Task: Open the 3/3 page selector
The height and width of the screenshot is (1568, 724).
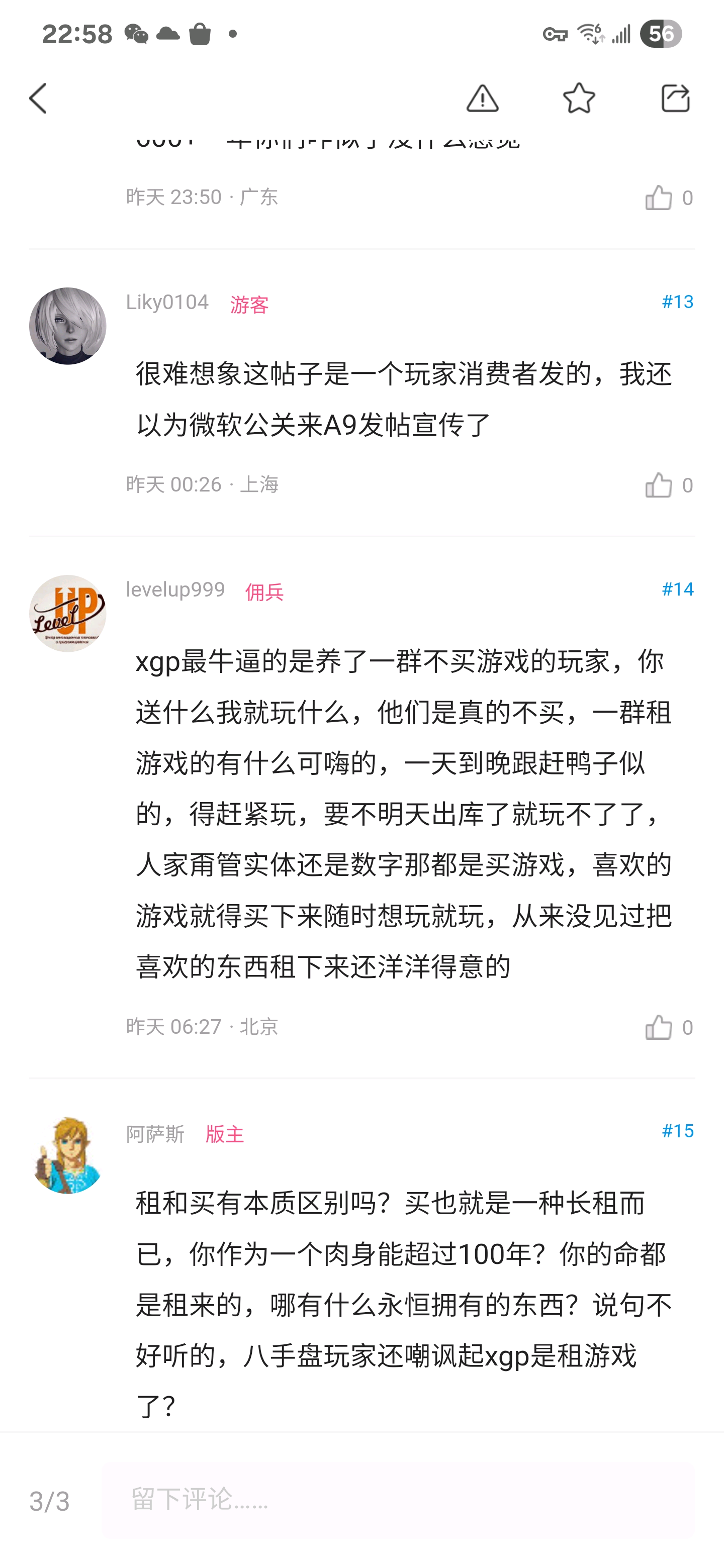Action: pos(50,1501)
